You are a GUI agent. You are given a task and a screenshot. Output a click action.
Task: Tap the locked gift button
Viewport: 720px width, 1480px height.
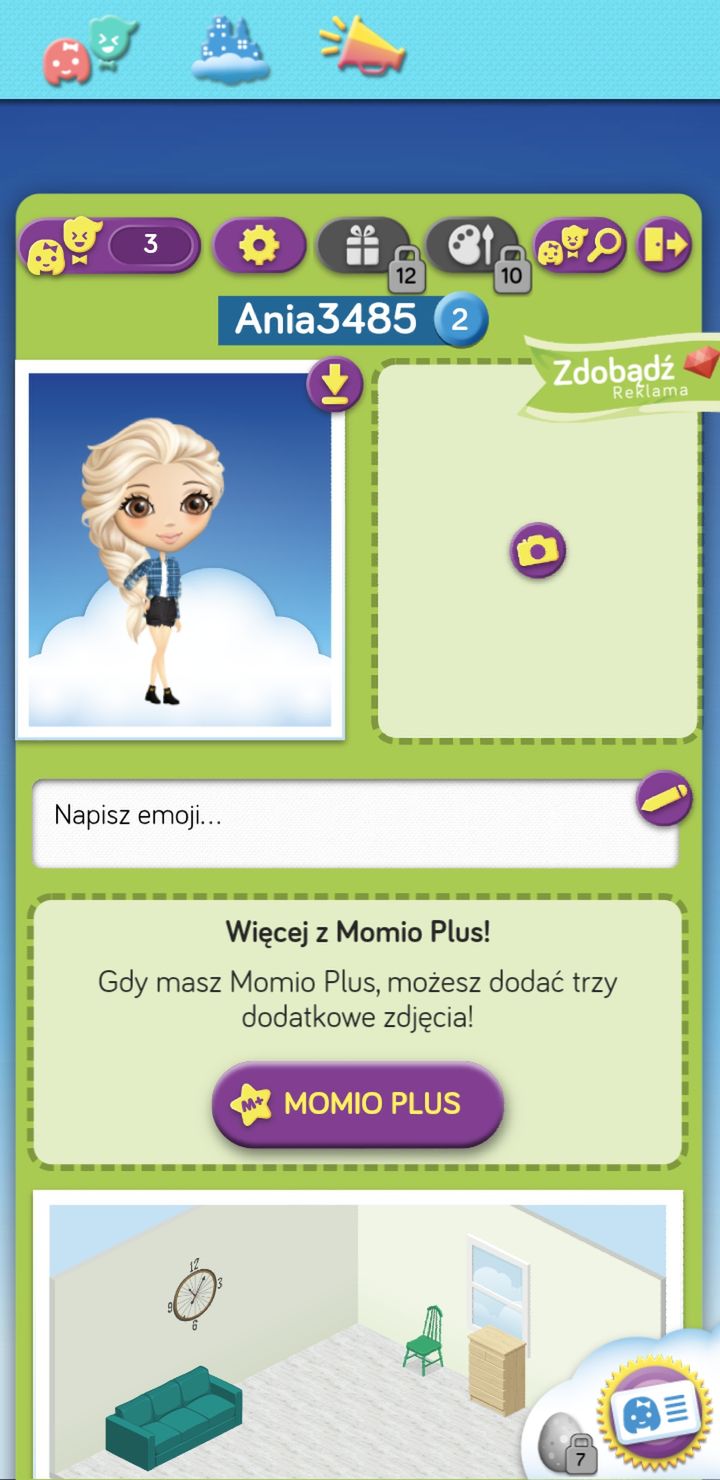pos(367,247)
